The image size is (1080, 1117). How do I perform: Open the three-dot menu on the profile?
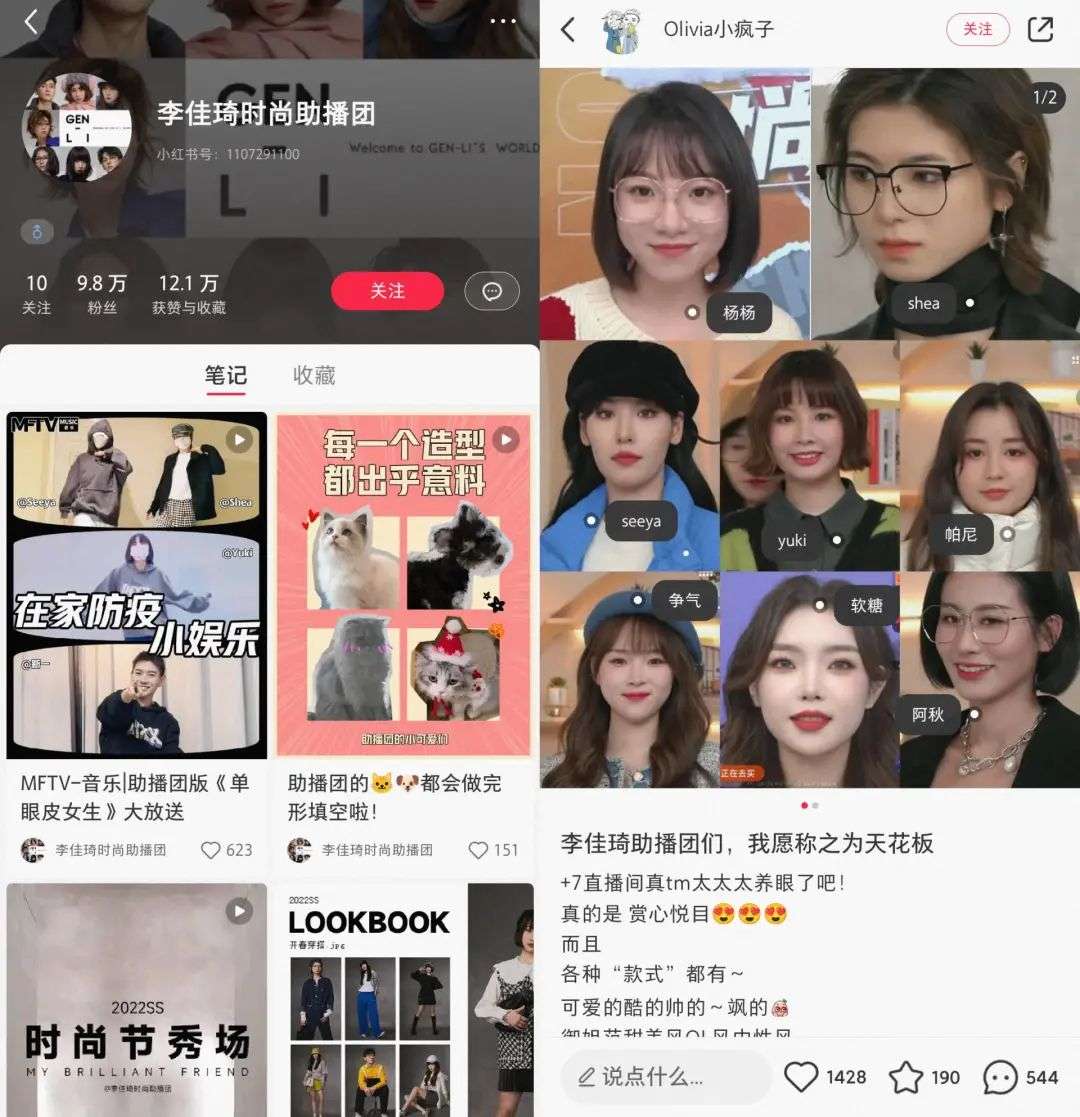coord(502,21)
